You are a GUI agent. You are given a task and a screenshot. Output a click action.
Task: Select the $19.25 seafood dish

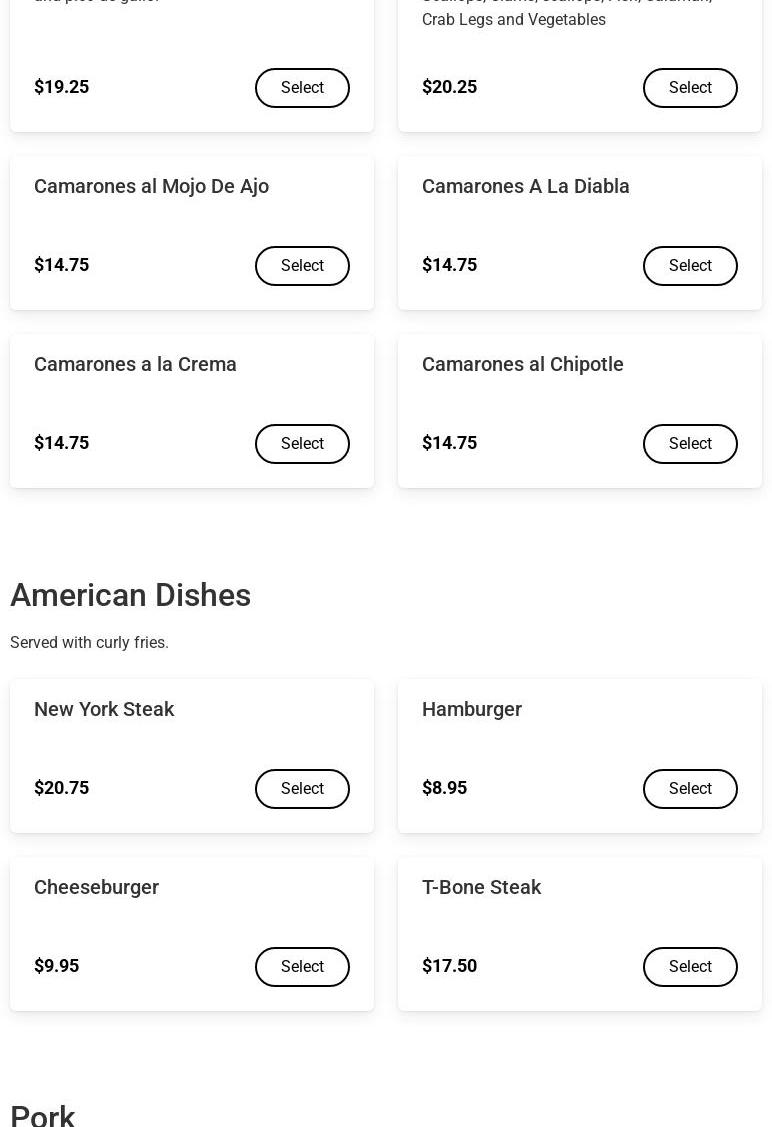point(302,88)
